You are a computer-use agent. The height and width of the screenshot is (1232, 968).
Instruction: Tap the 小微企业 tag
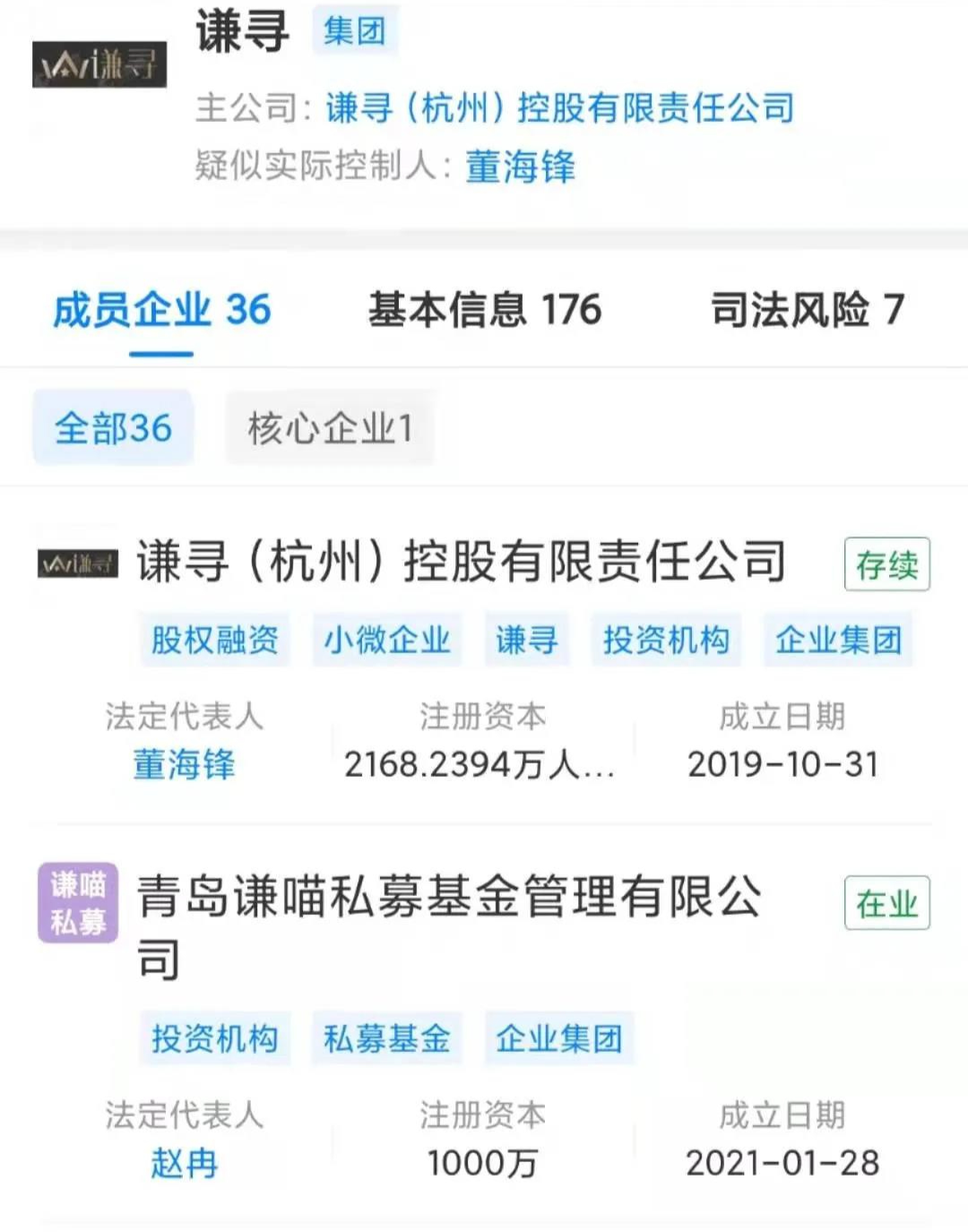386,641
